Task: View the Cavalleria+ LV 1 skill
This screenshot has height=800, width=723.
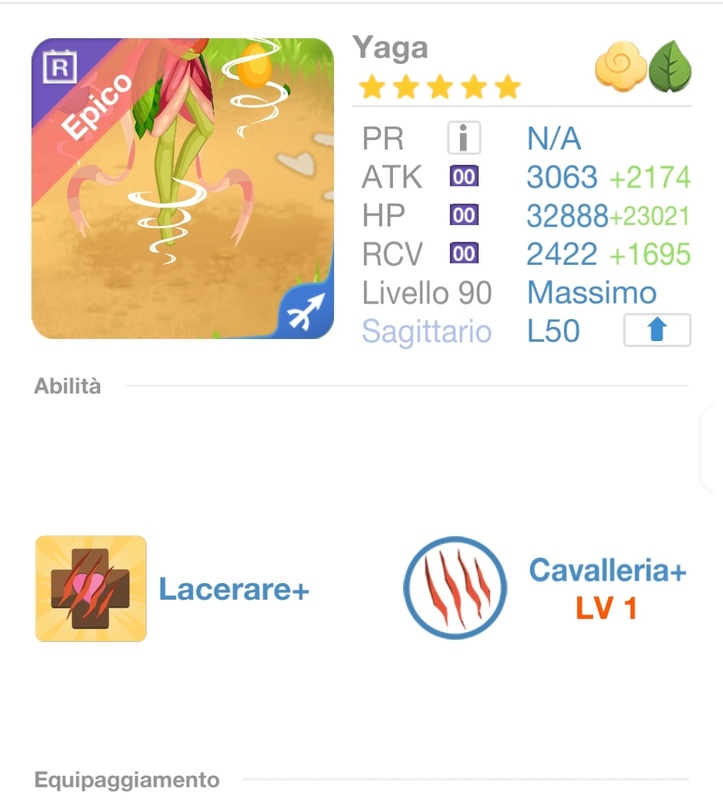Action: point(455,588)
